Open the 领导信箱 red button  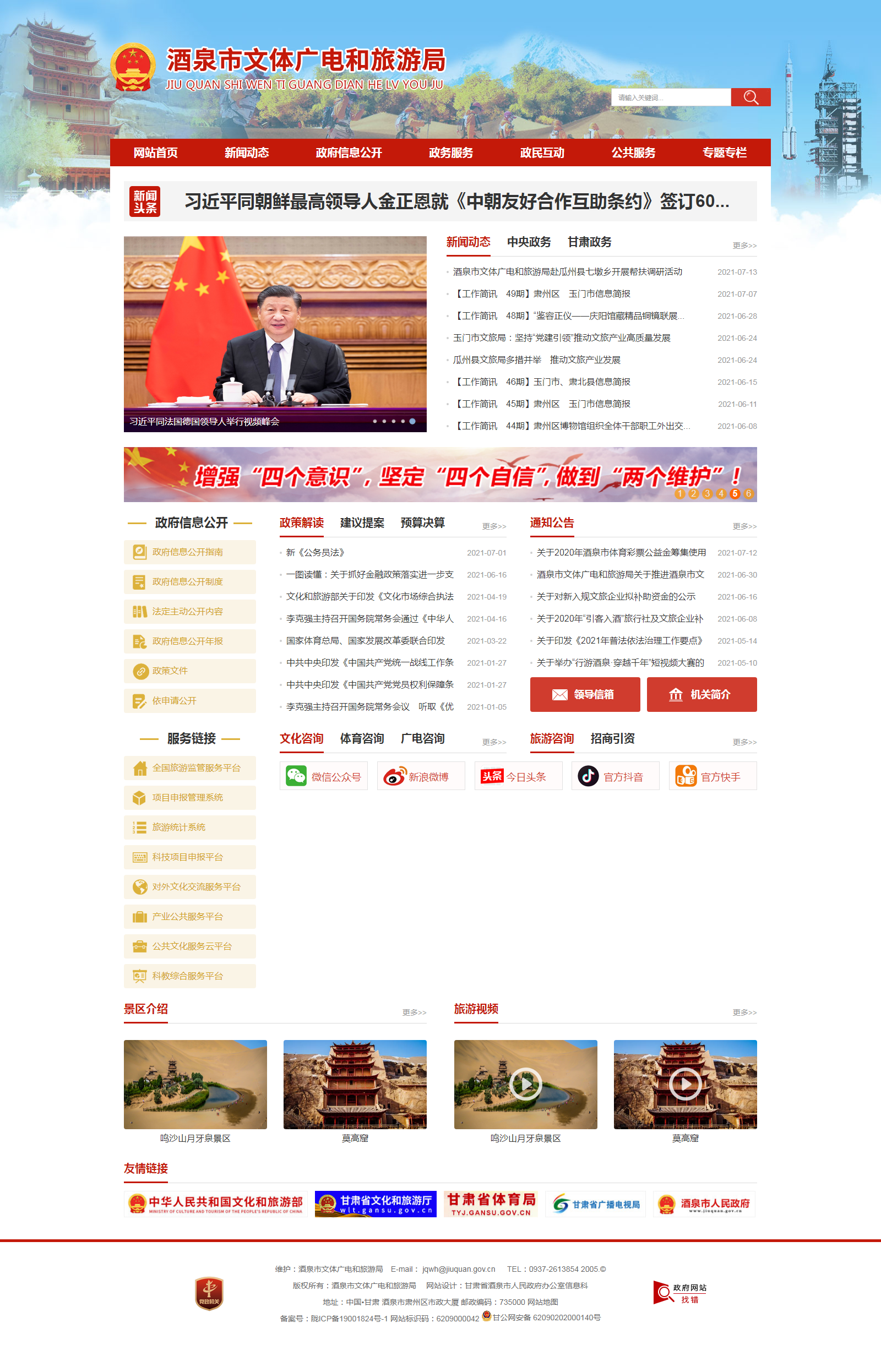pyautogui.click(x=584, y=694)
